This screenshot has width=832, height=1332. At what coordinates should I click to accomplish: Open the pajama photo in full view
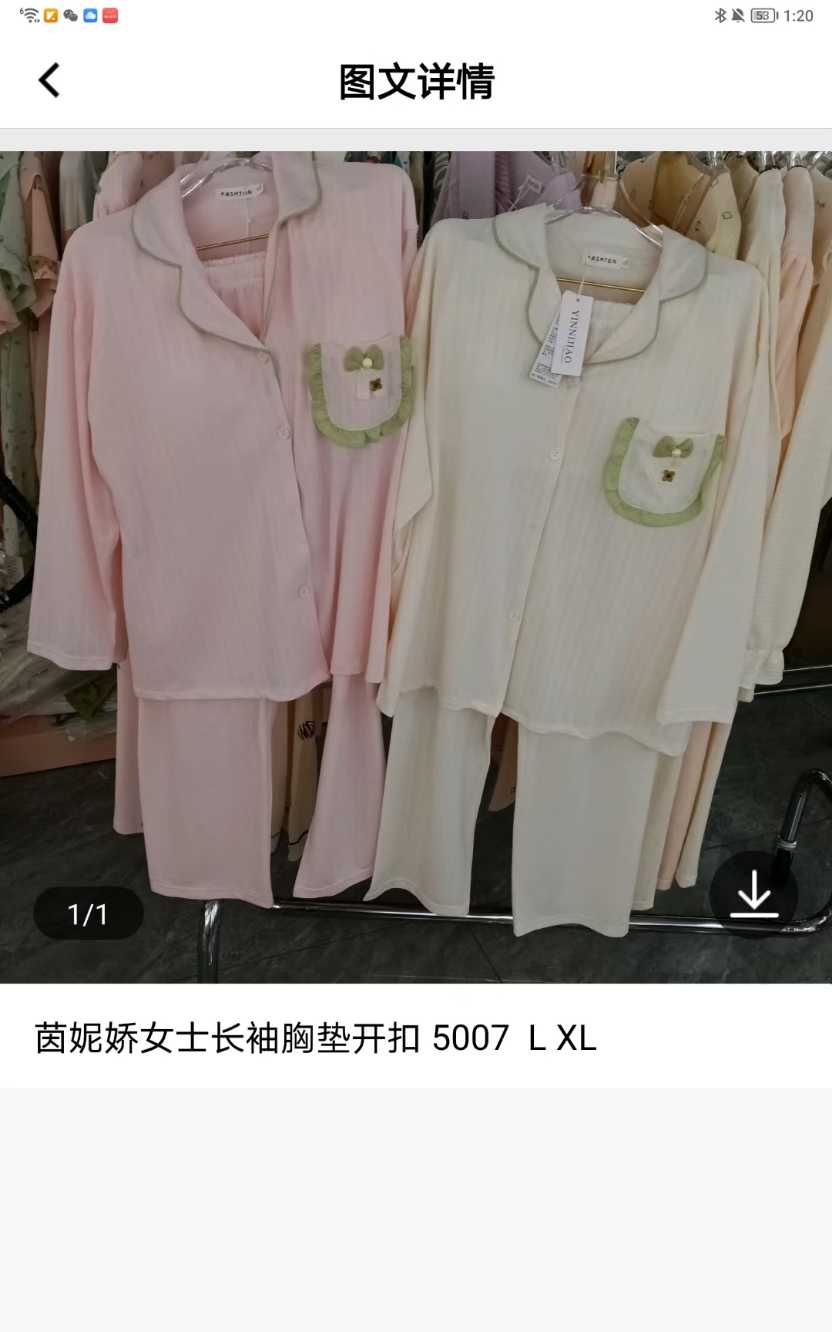pyautogui.click(x=416, y=560)
